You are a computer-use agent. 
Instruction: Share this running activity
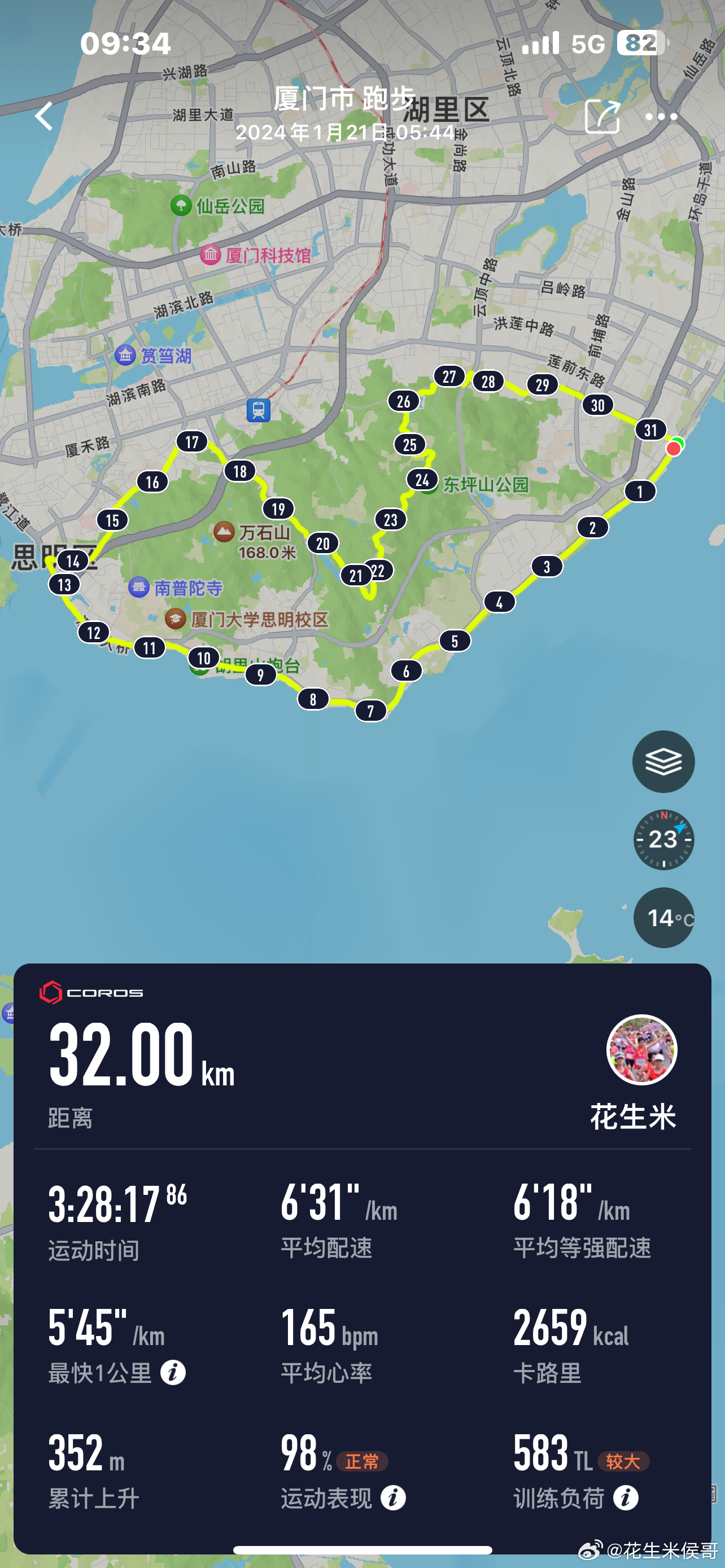(602, 116)
